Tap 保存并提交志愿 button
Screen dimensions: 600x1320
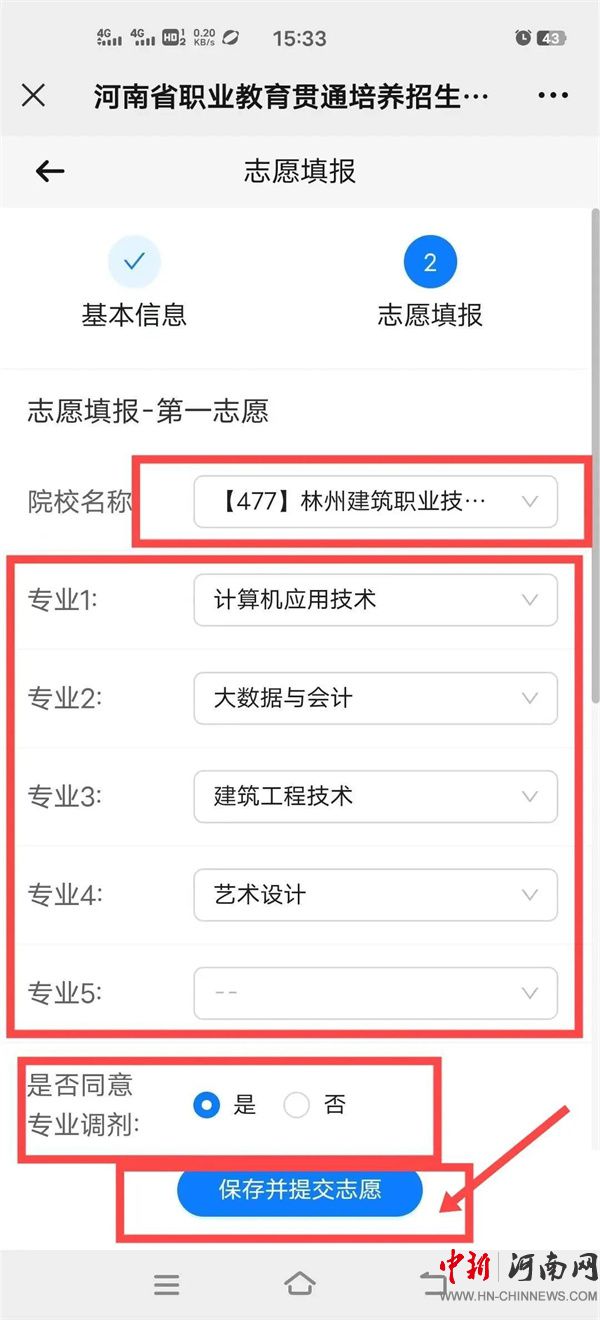300,1190
